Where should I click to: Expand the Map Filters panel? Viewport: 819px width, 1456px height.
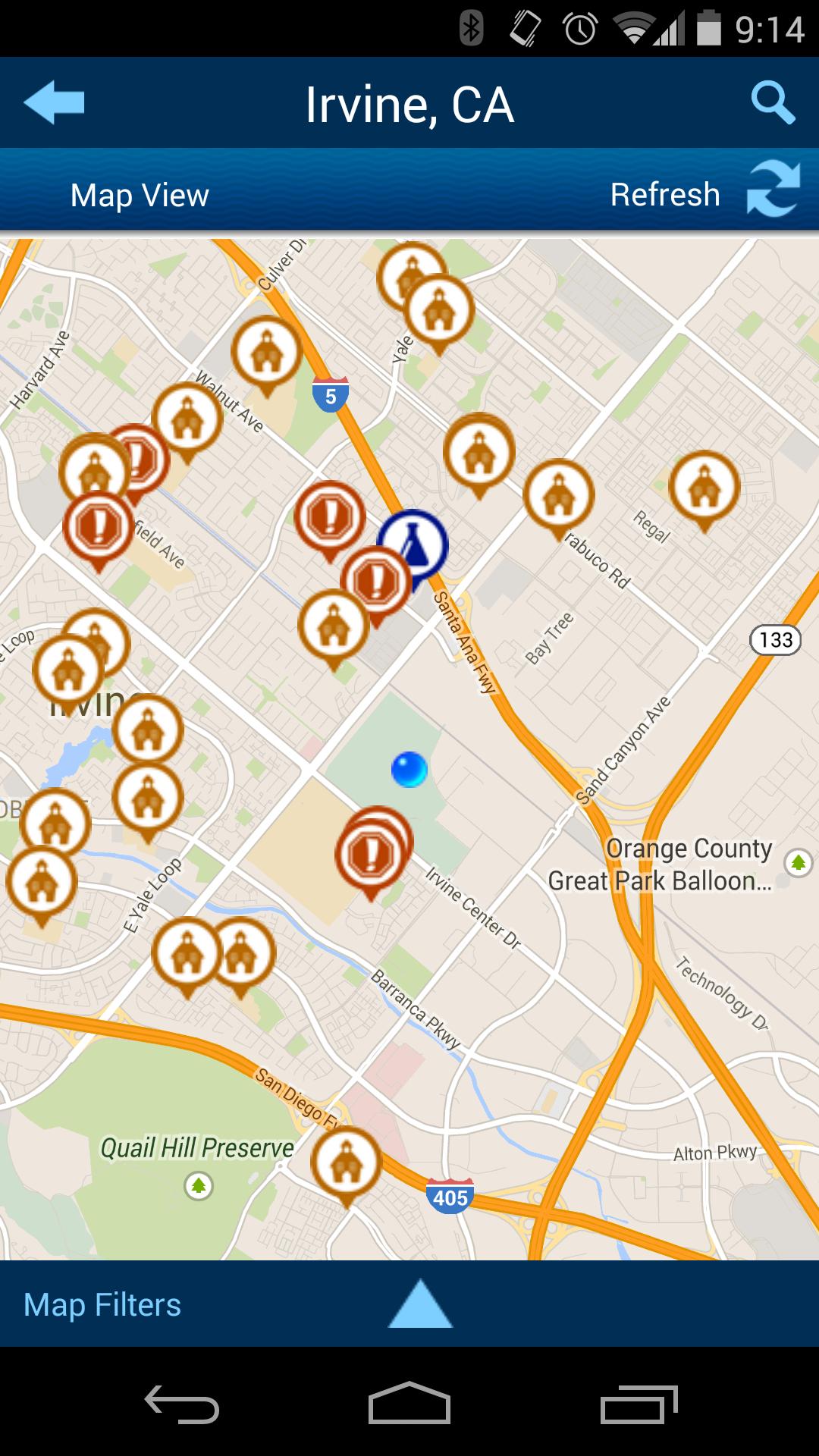(x=419, y=1304)
